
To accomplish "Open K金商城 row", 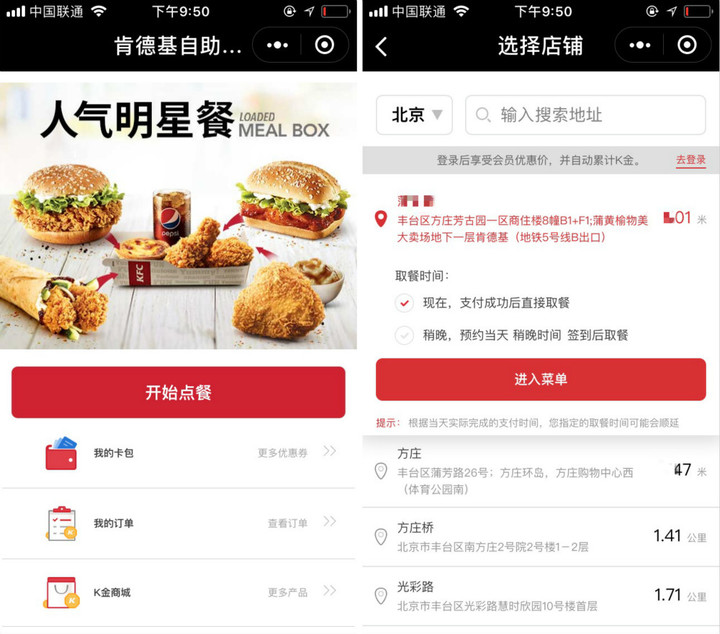I will pyautogui.click(x=178, y=592).
